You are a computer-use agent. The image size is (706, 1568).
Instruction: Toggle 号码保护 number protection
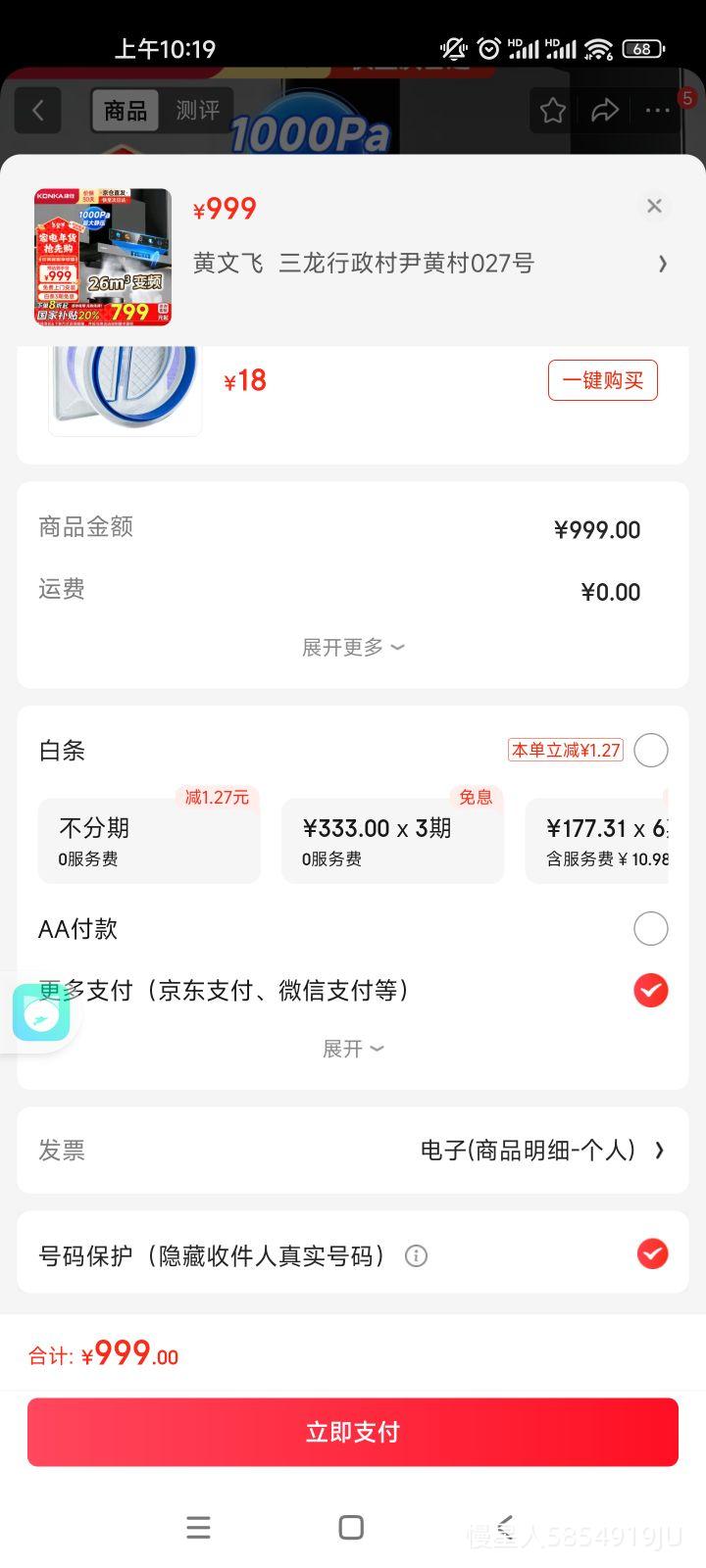coord(652,1254)
